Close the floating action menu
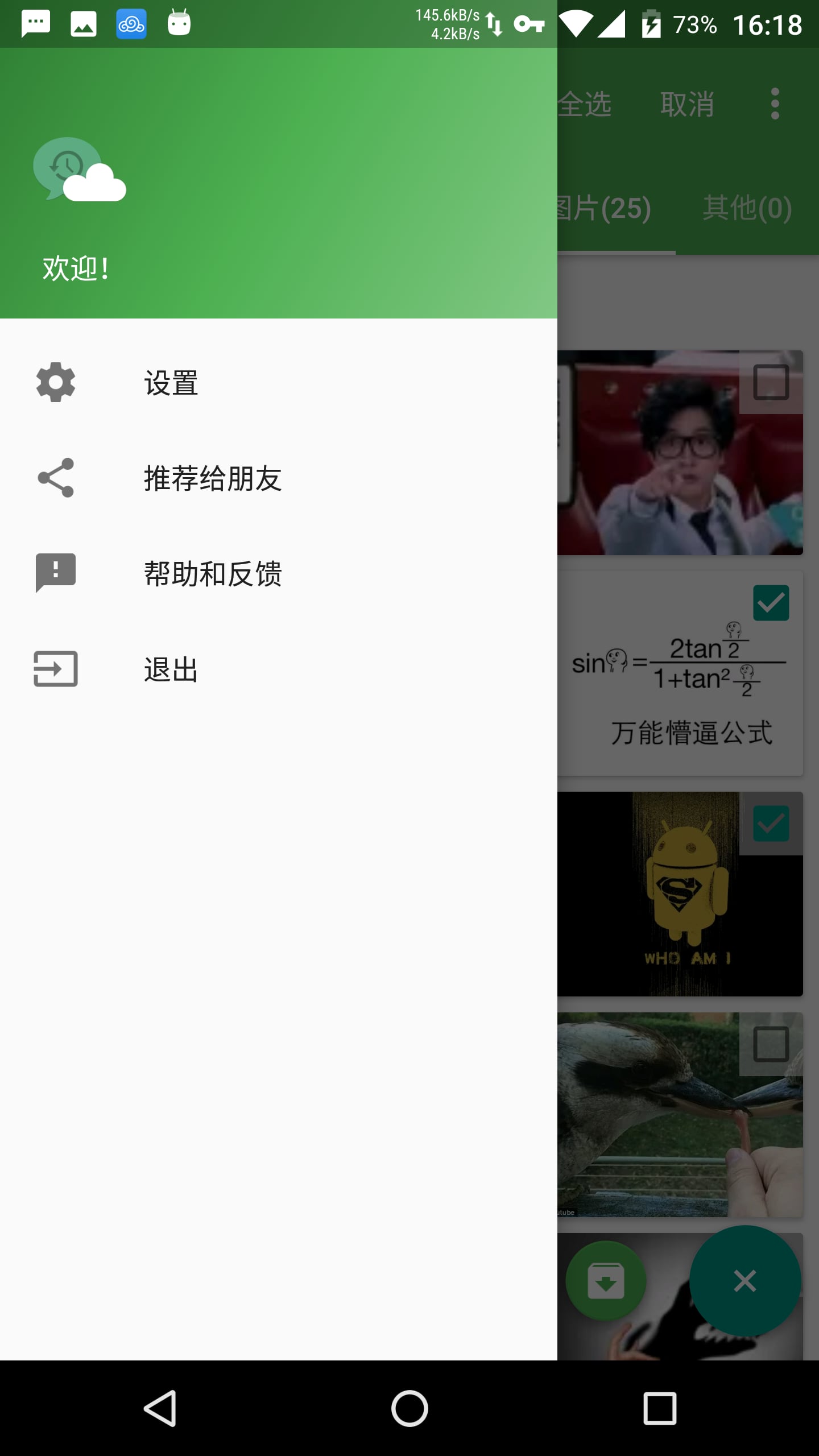 pos(745,1281)
